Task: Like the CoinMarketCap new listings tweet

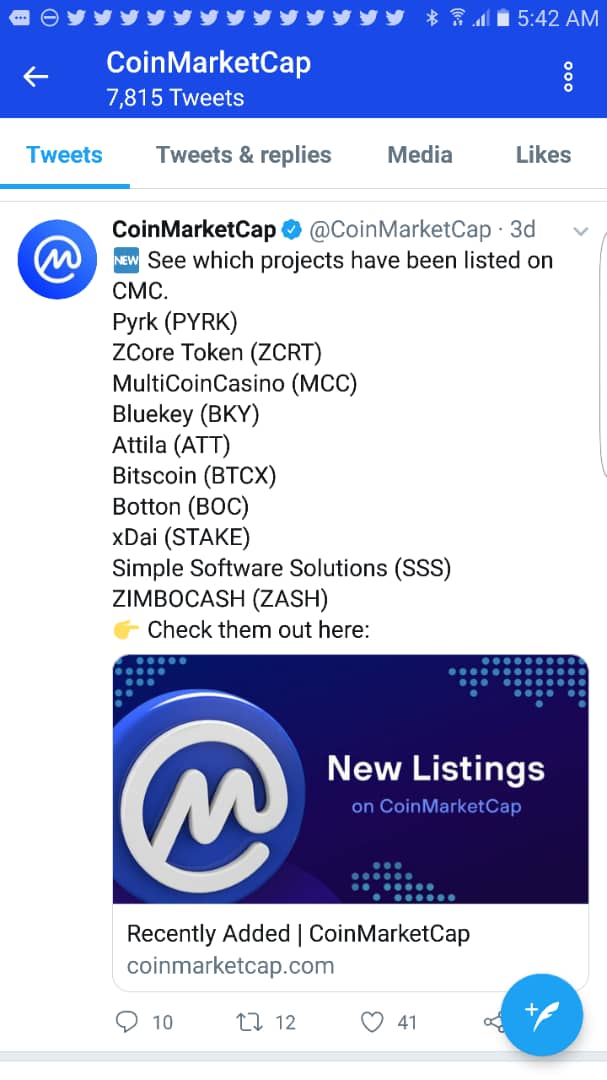Action: tap(372, 1021)
